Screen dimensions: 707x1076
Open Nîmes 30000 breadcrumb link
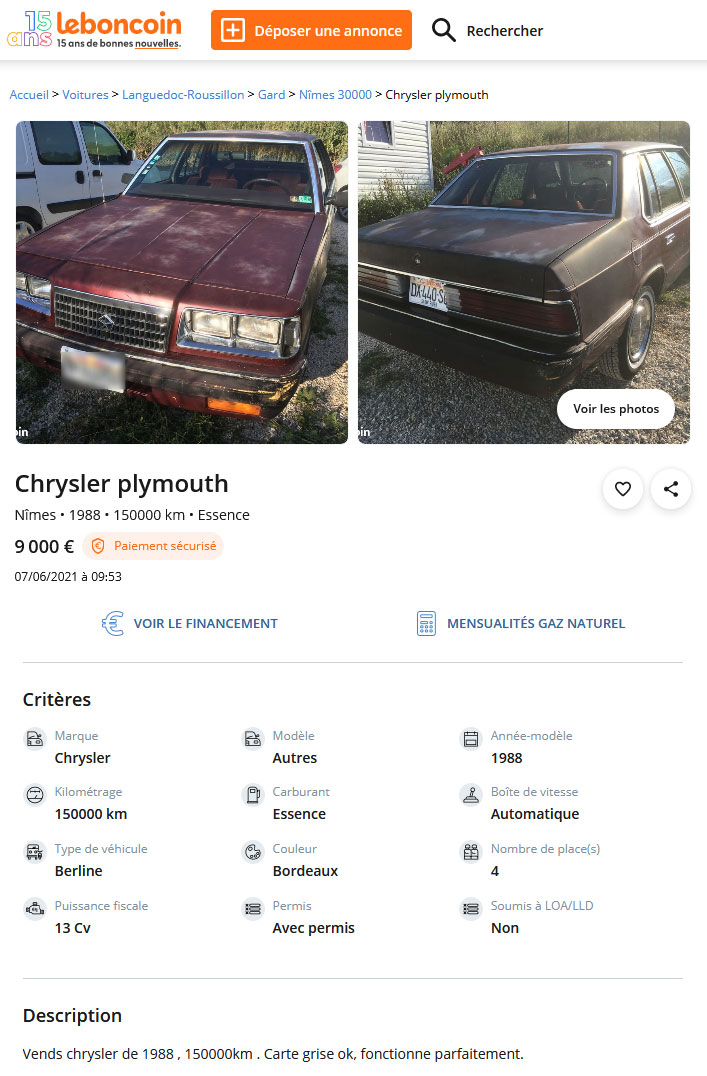coord(335,95)
